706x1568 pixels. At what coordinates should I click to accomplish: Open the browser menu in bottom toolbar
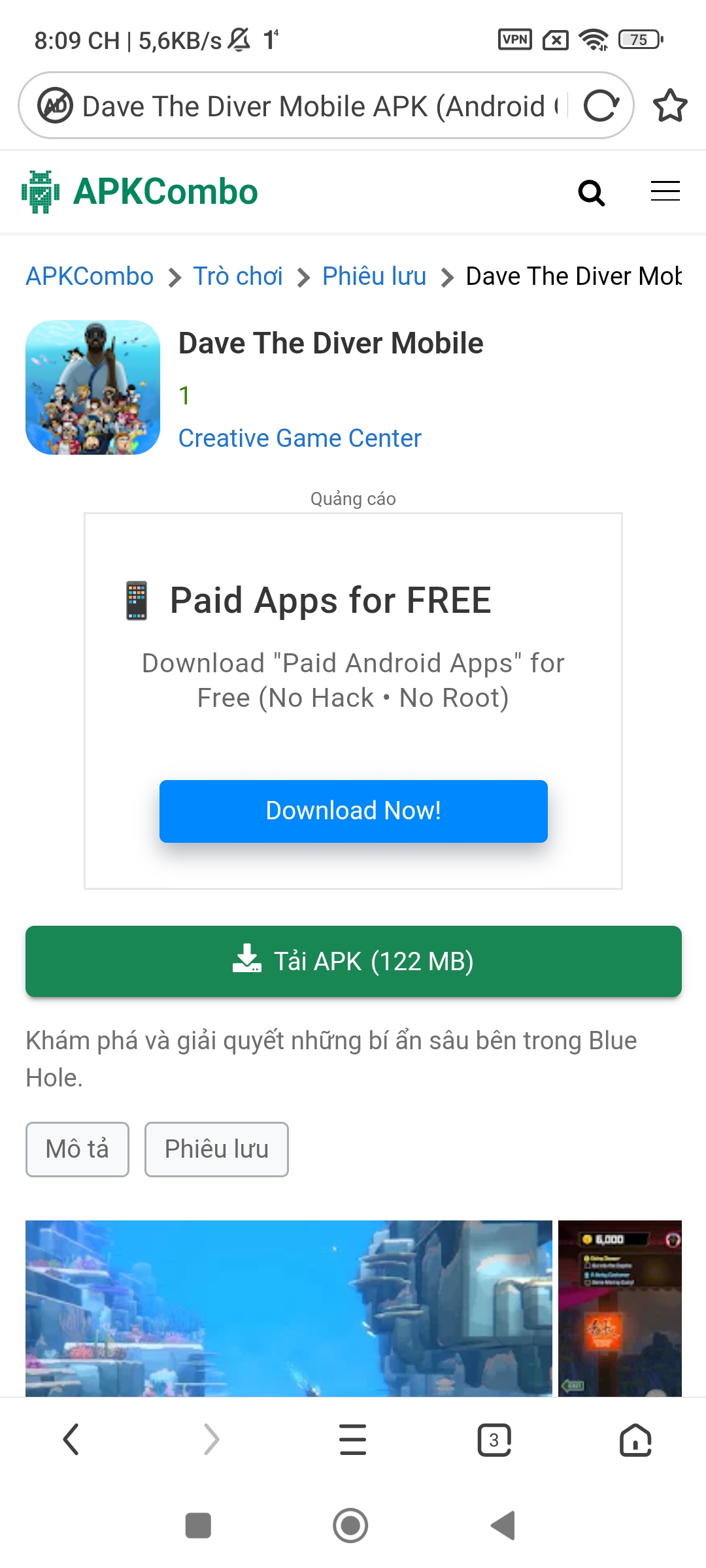pyautogui.click(x=353, y=1439)
